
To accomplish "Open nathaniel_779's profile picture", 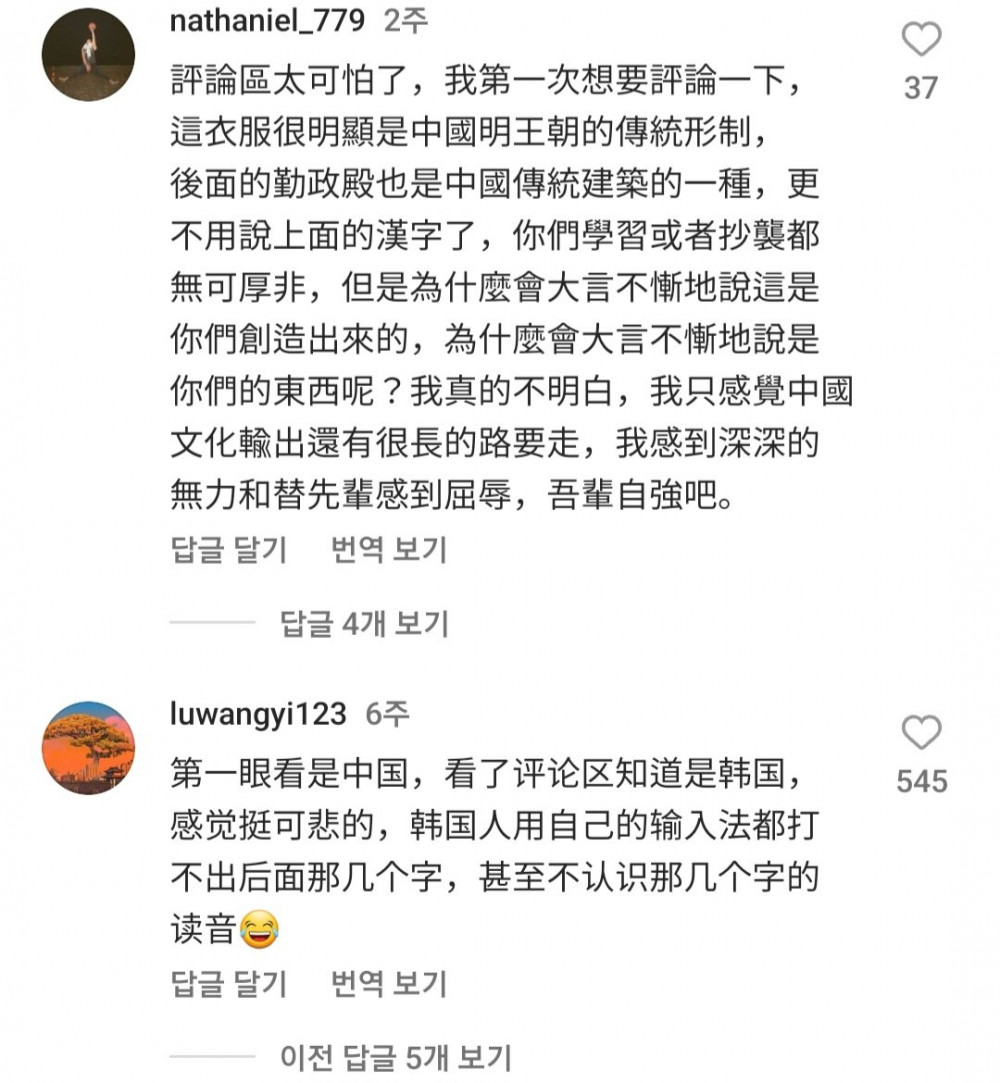I will (88, 56).
